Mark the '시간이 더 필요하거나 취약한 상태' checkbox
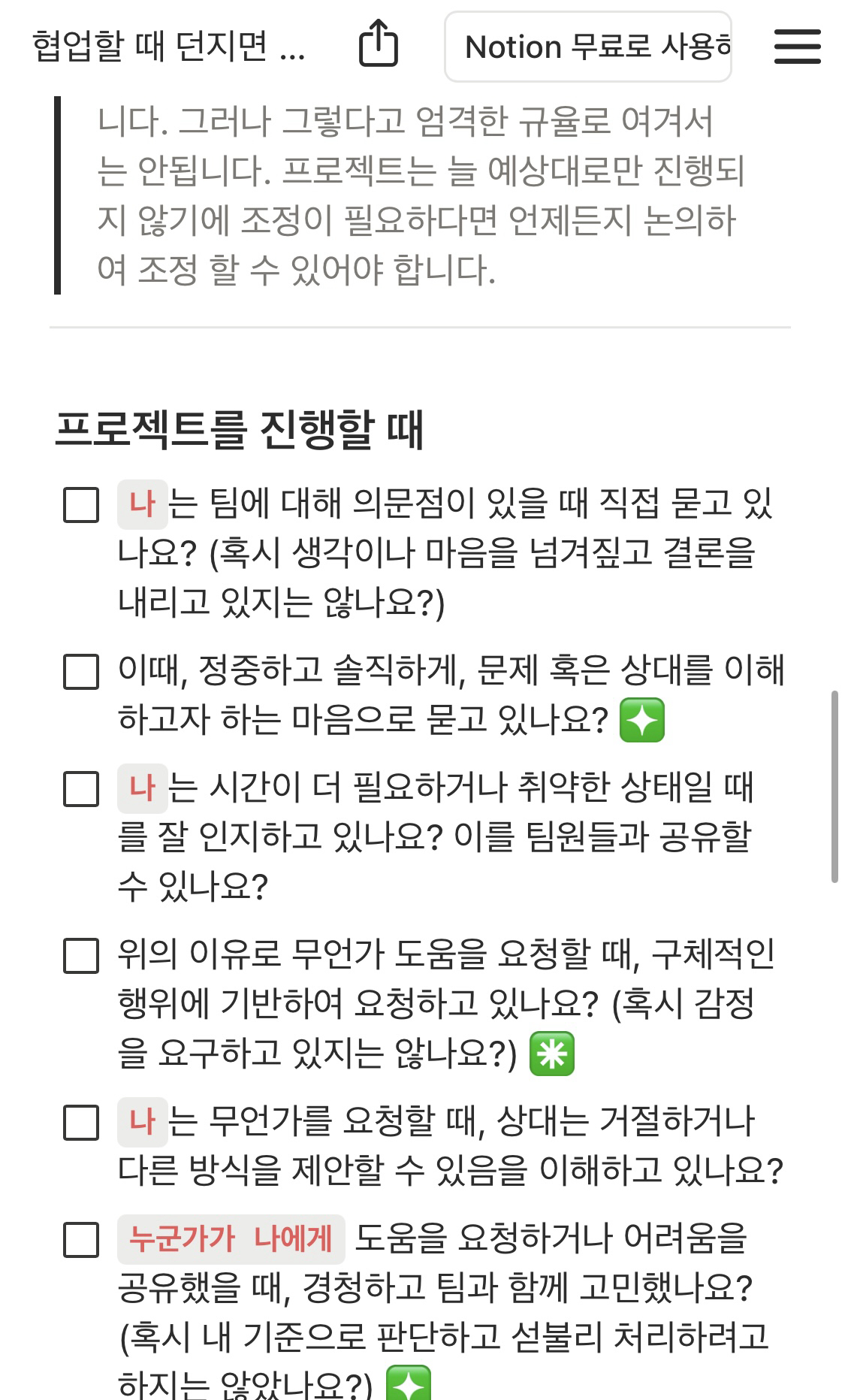 point(81,789)
